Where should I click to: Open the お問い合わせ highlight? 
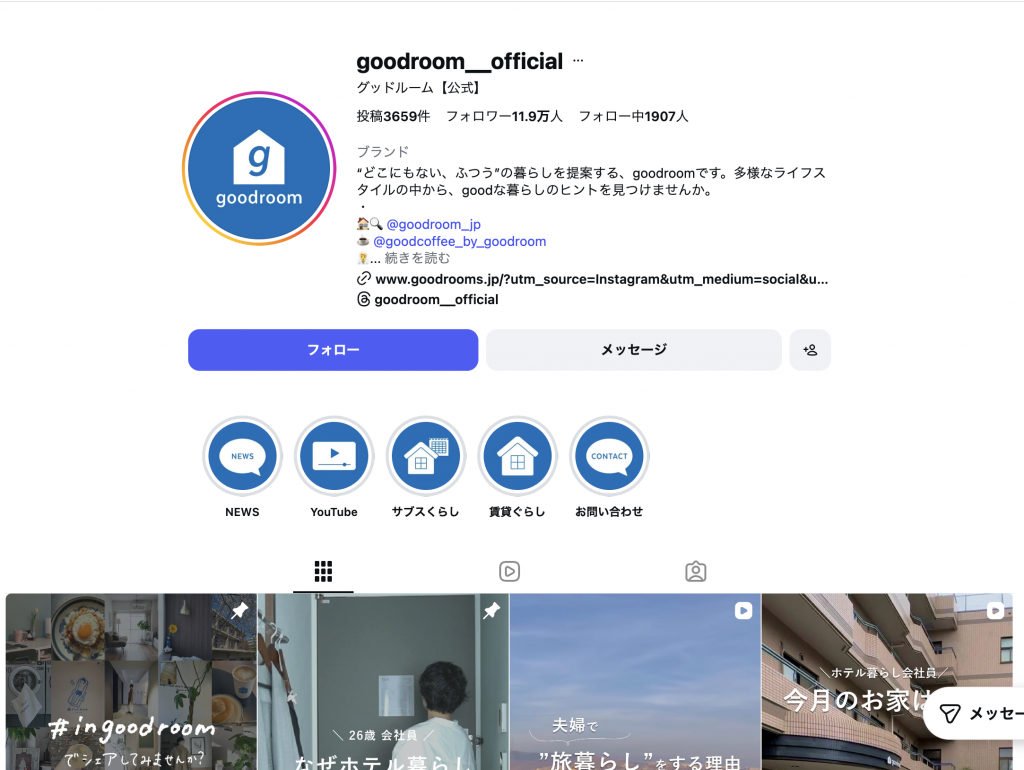pyautogui.click(x=609, y=457)
